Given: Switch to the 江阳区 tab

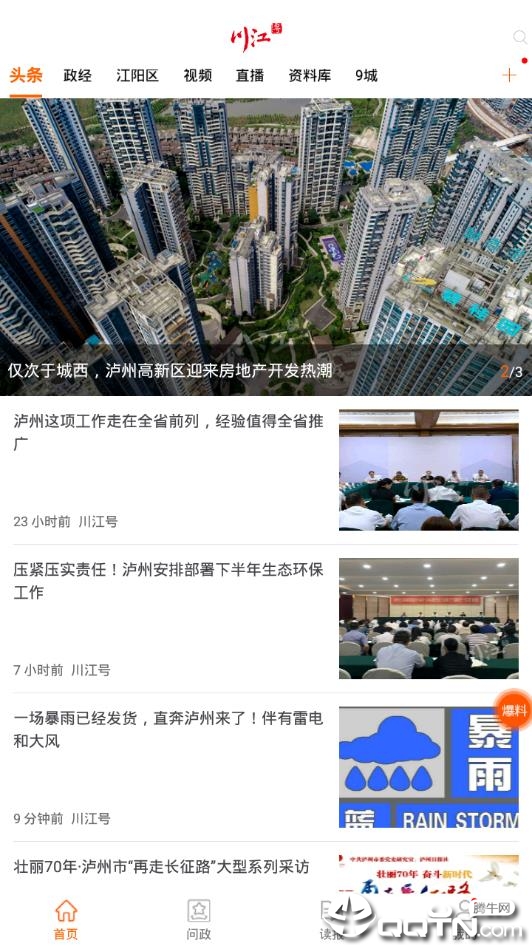Looking at the screenshot, I should 138,75.
